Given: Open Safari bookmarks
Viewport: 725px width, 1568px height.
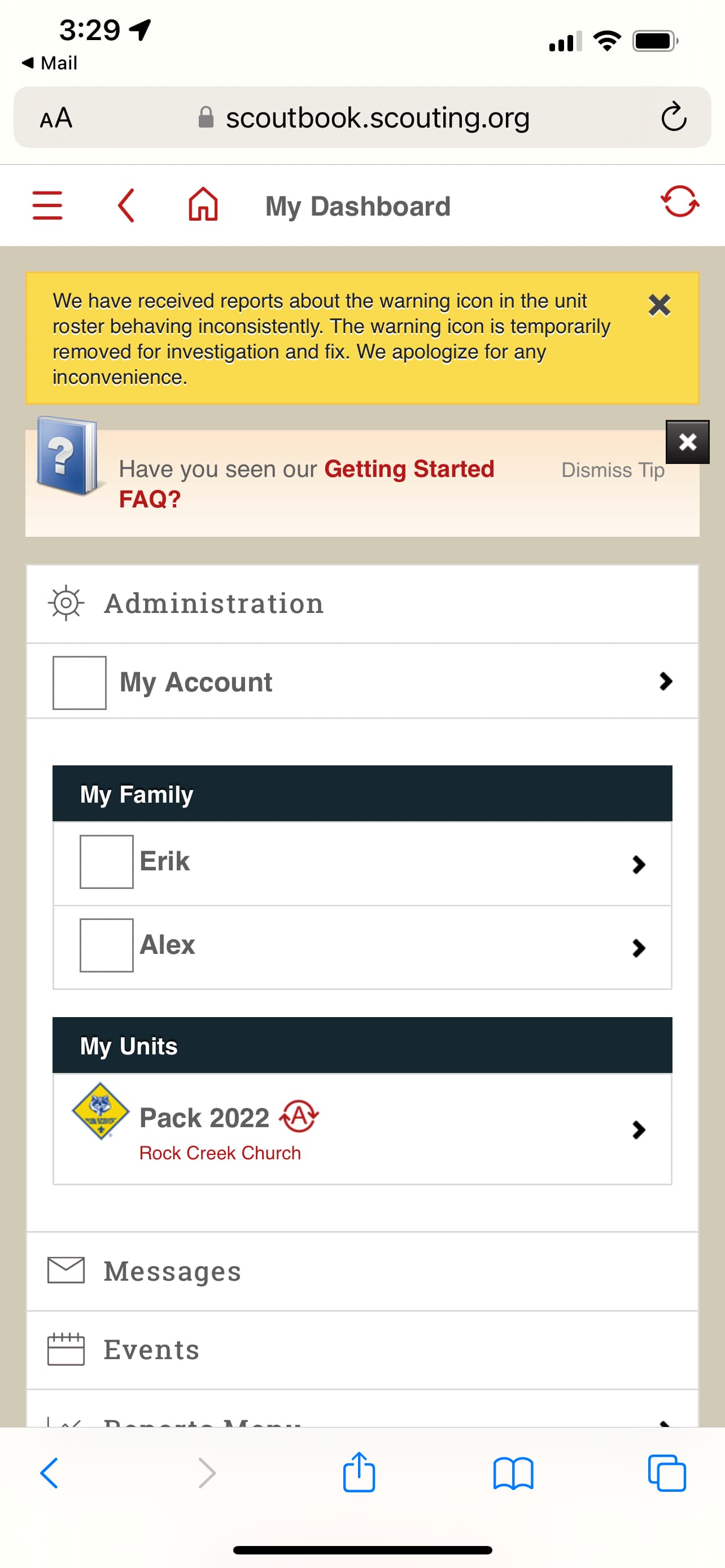Looking at the screenshot, I should click(513, 1473).
